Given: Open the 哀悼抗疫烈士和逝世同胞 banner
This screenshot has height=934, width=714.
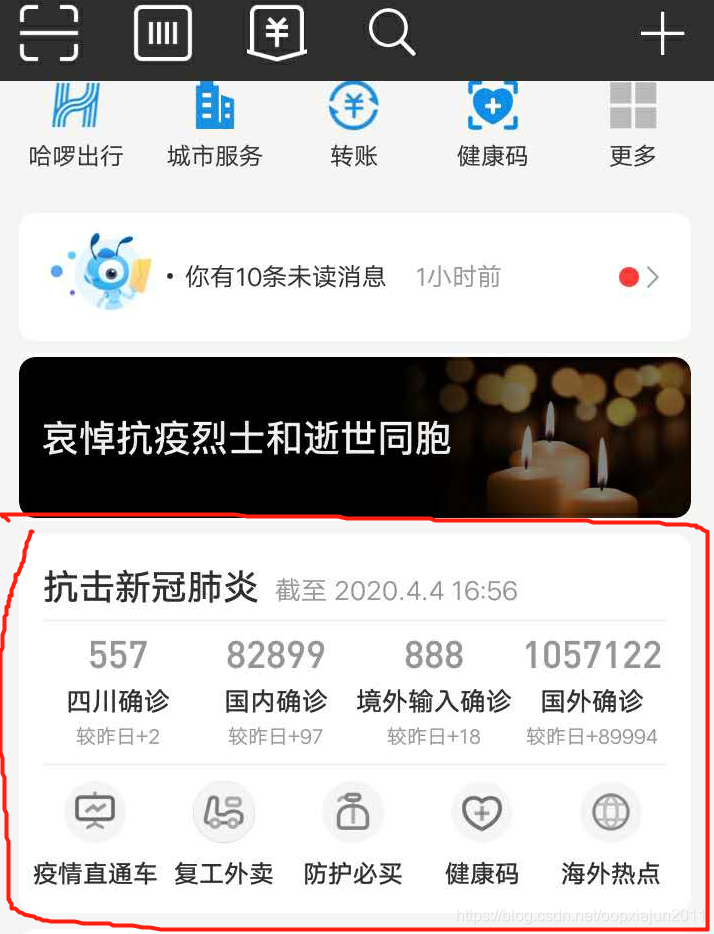Looking at the screenshot, I should point(355,437).
